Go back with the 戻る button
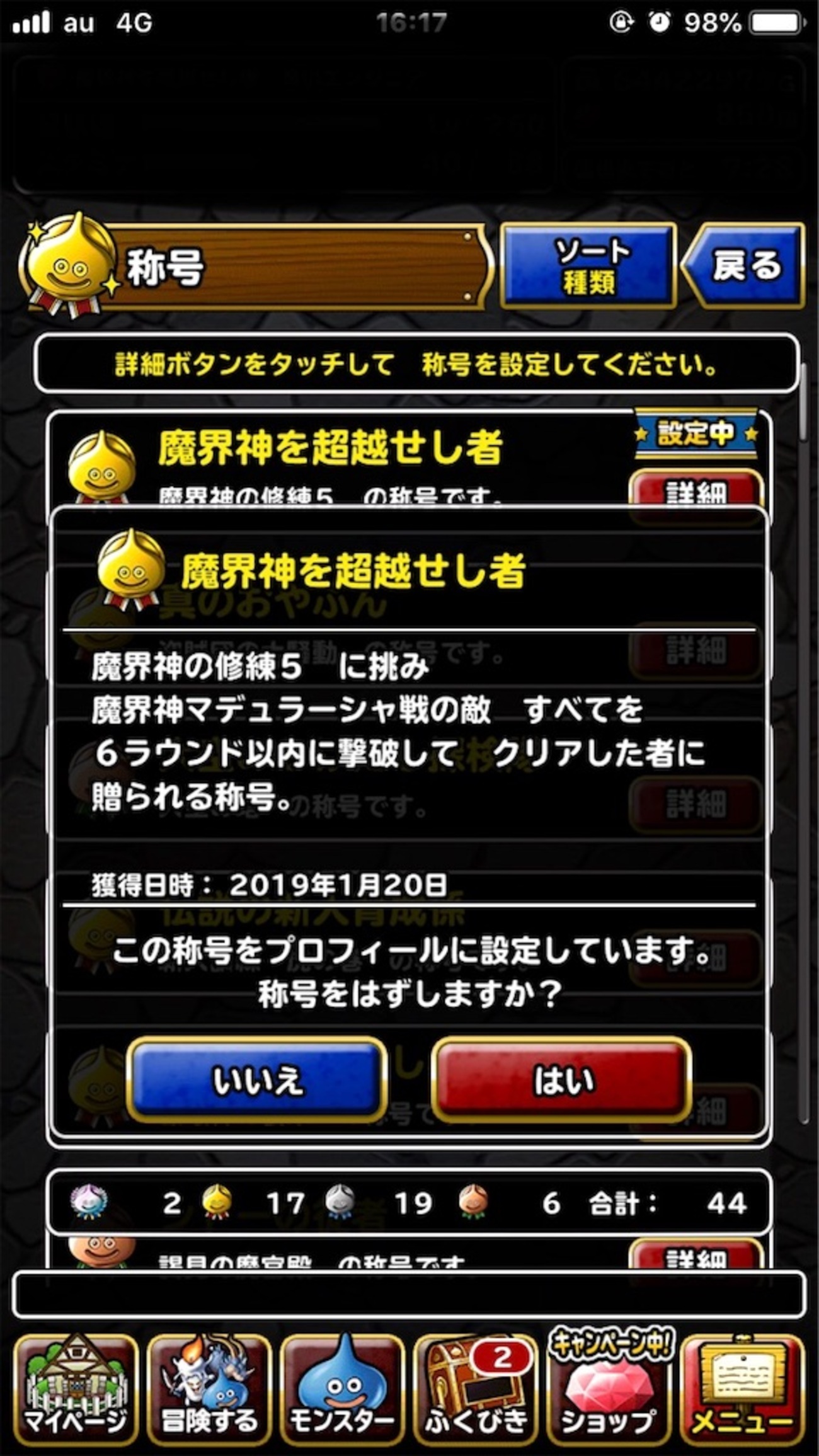Viewport: 819px width, 1456px height. 744,265
